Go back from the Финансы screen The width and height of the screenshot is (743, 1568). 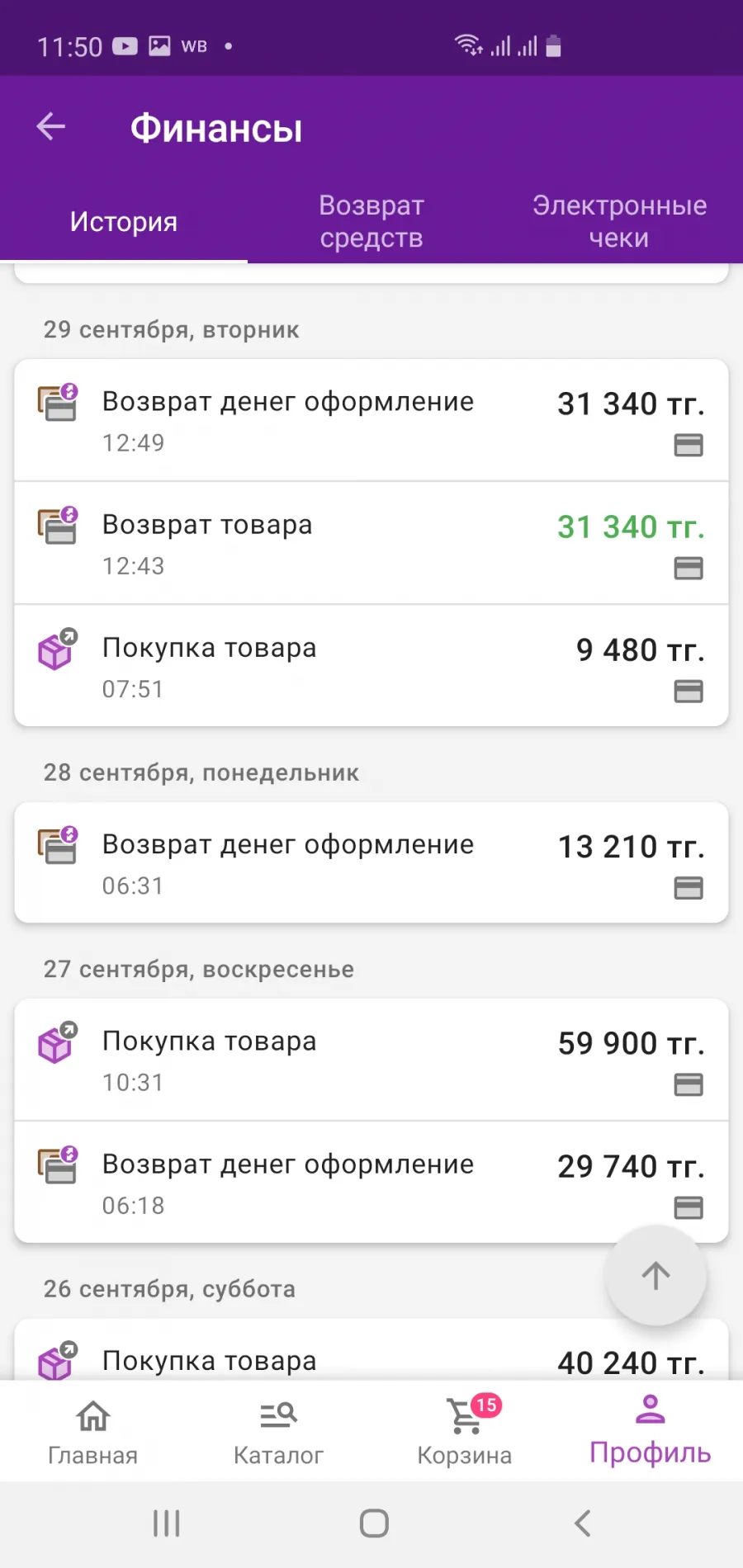[51, 127]
